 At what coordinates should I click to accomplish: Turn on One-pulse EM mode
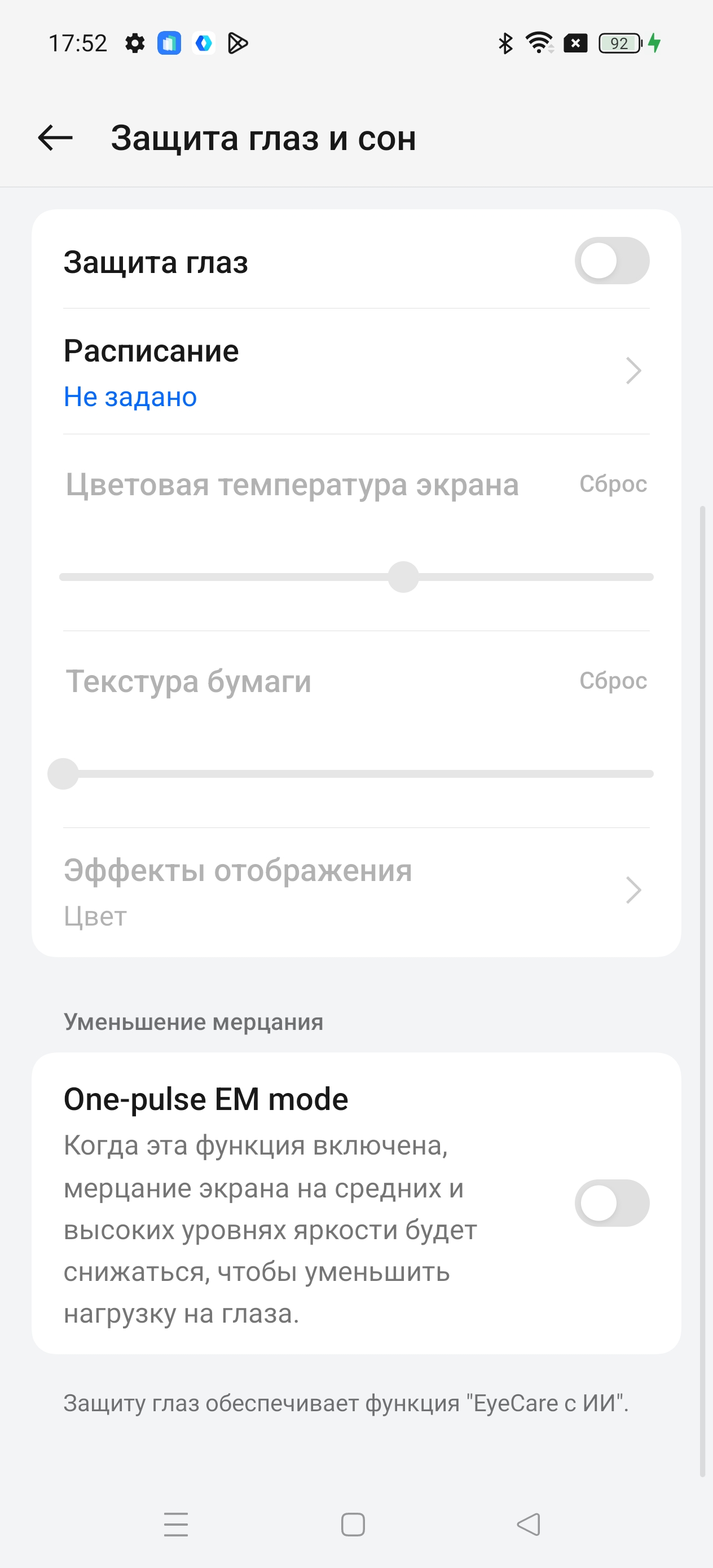pos(611,1204)
